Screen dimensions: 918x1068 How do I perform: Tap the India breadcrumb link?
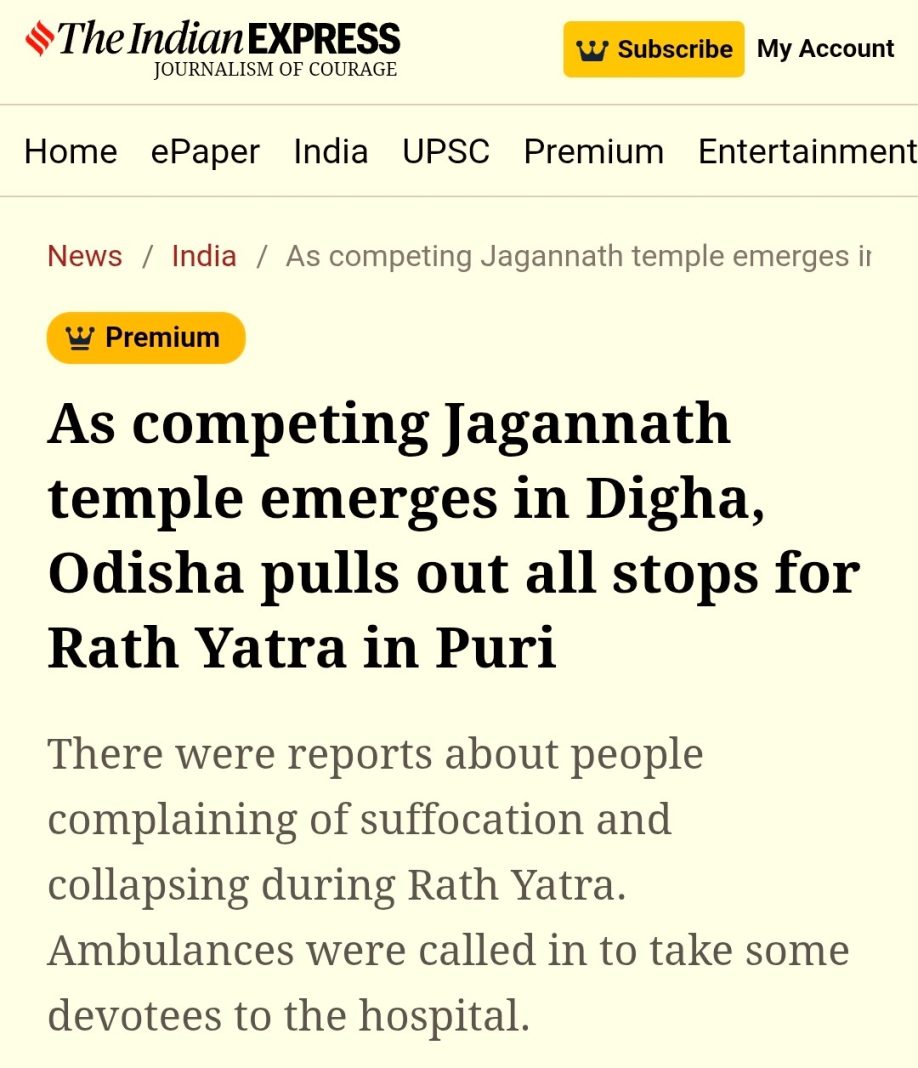tap(204, 256)
